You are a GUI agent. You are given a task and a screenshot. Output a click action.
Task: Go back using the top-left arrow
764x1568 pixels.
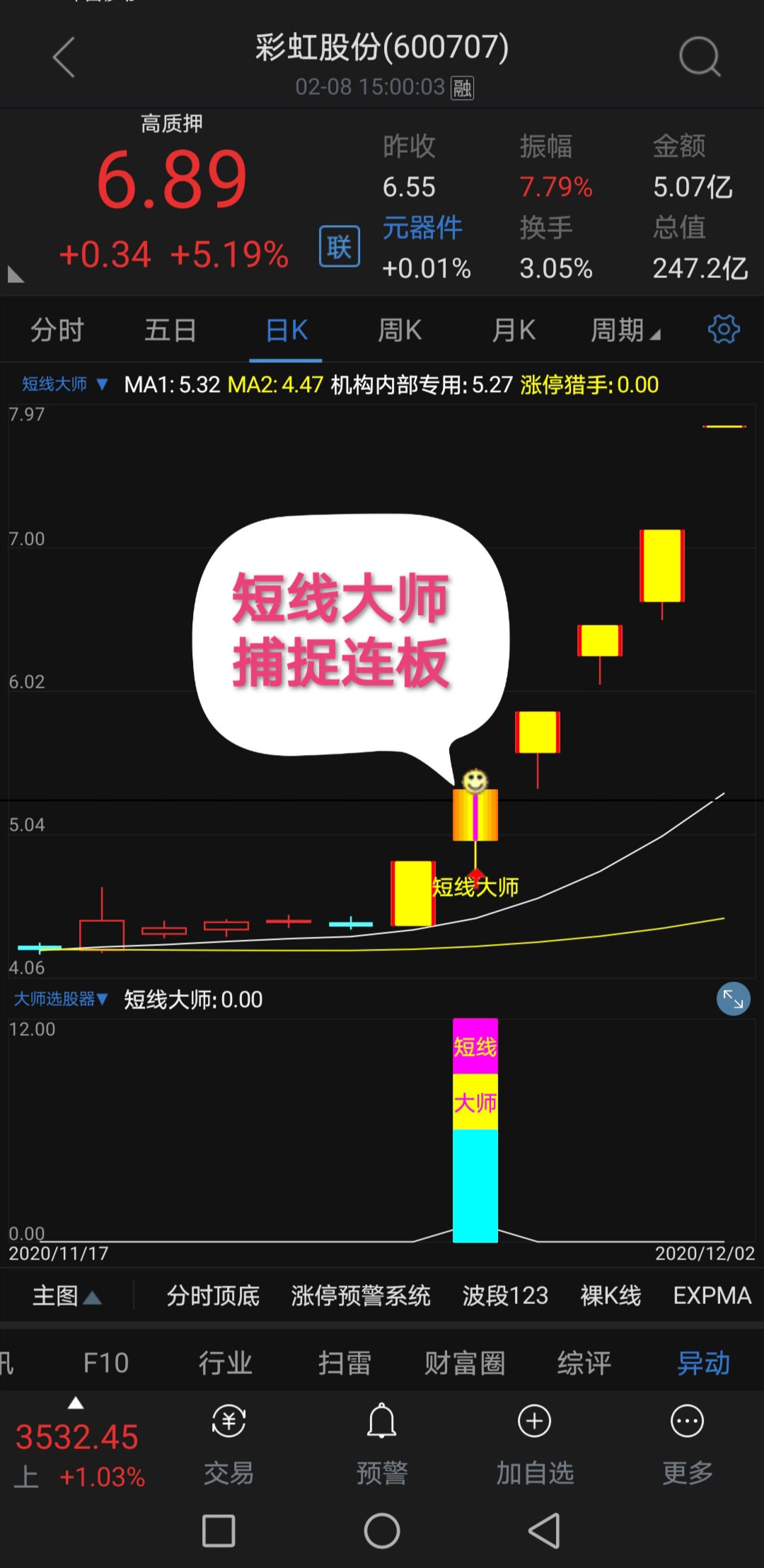coord(64,57)
